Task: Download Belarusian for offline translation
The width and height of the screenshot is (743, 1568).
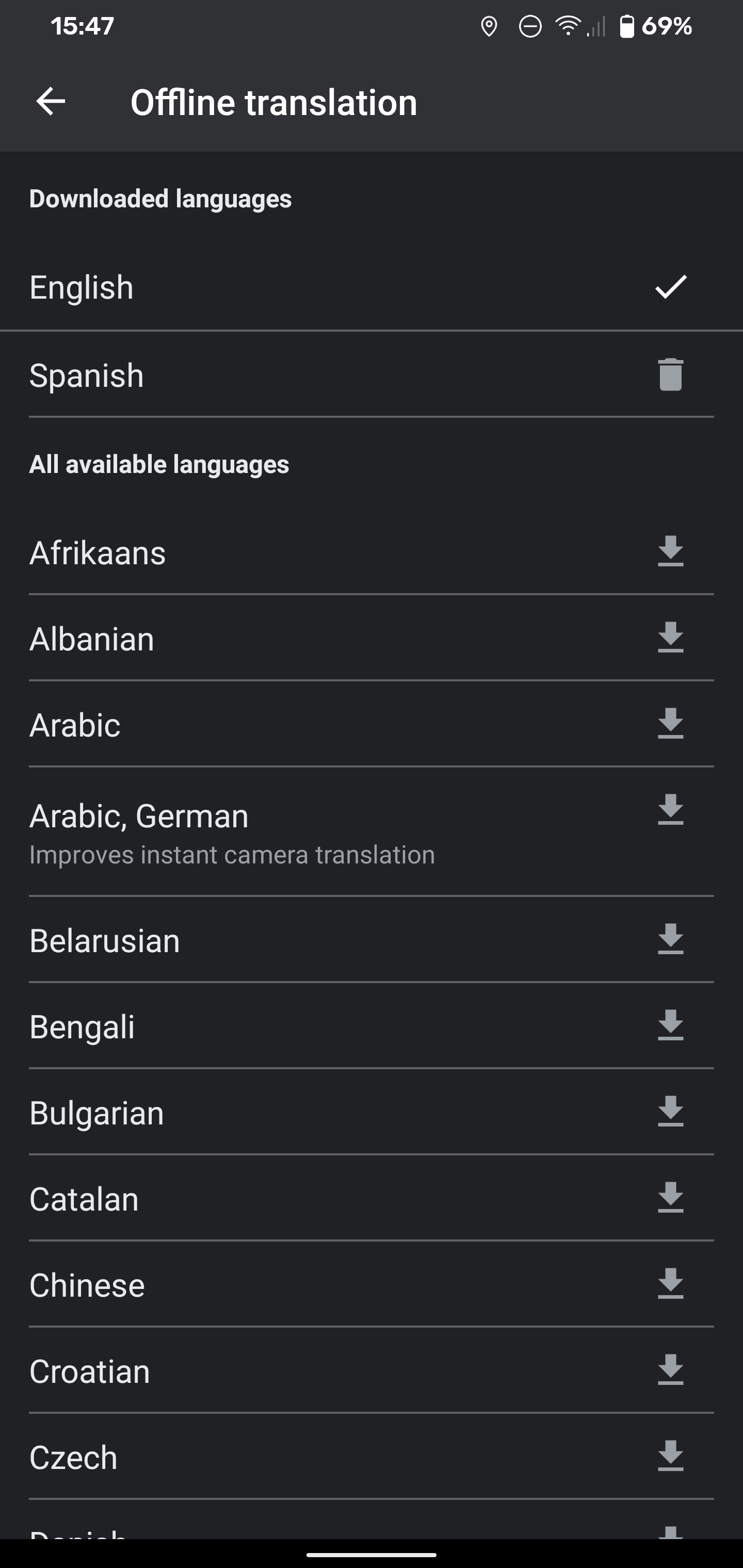Action: point(670,939)
